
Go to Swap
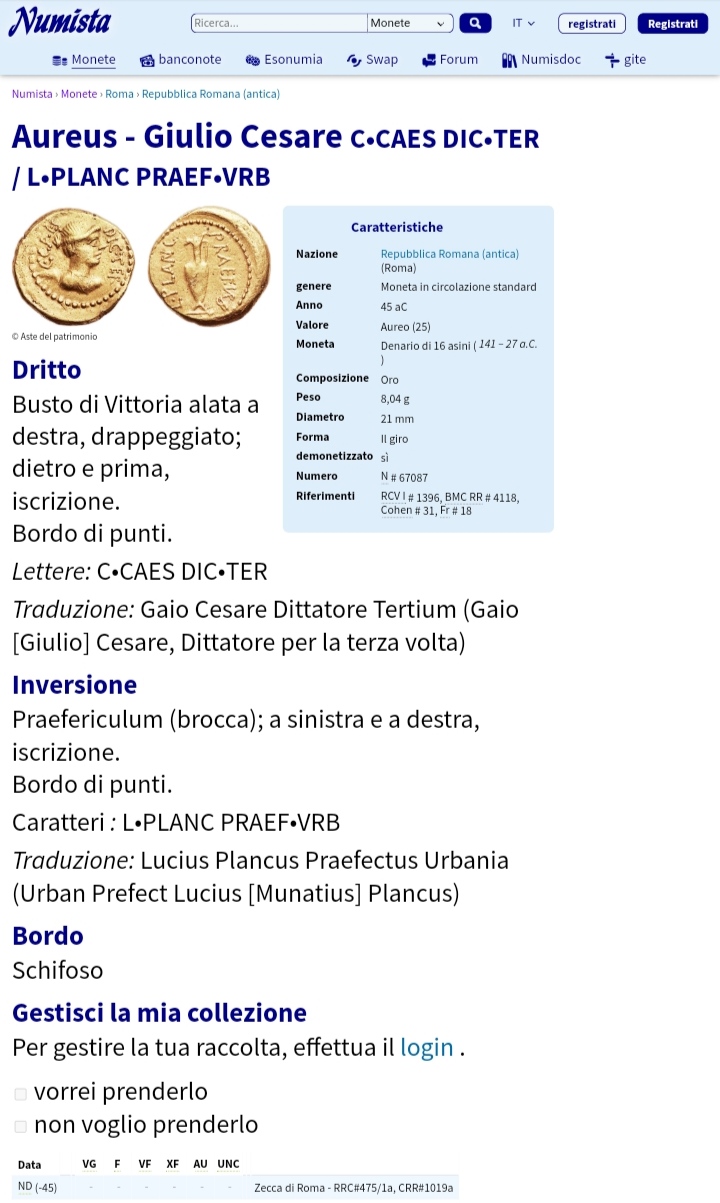click(372, 60)
